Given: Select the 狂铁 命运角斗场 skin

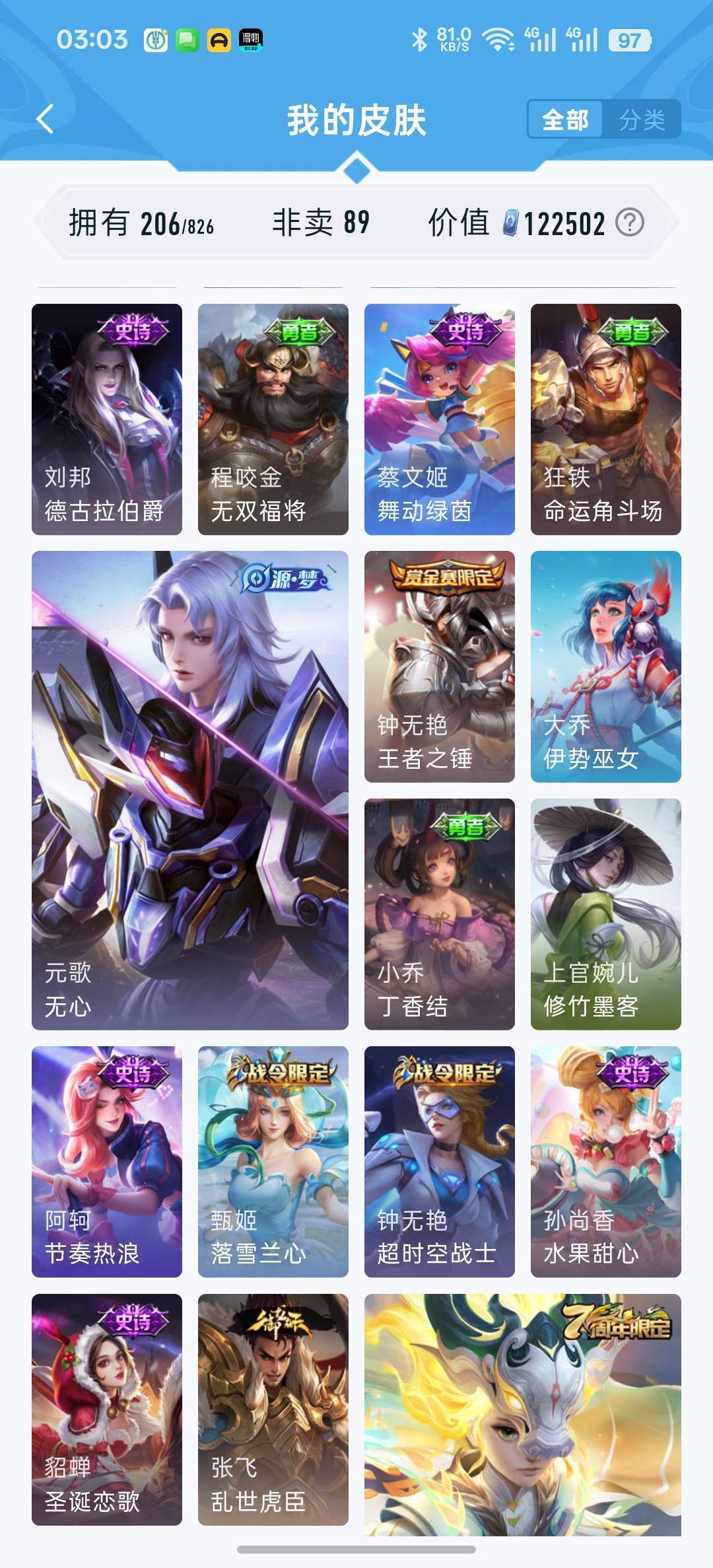Looking at the screenshot, I should (606, 419).
